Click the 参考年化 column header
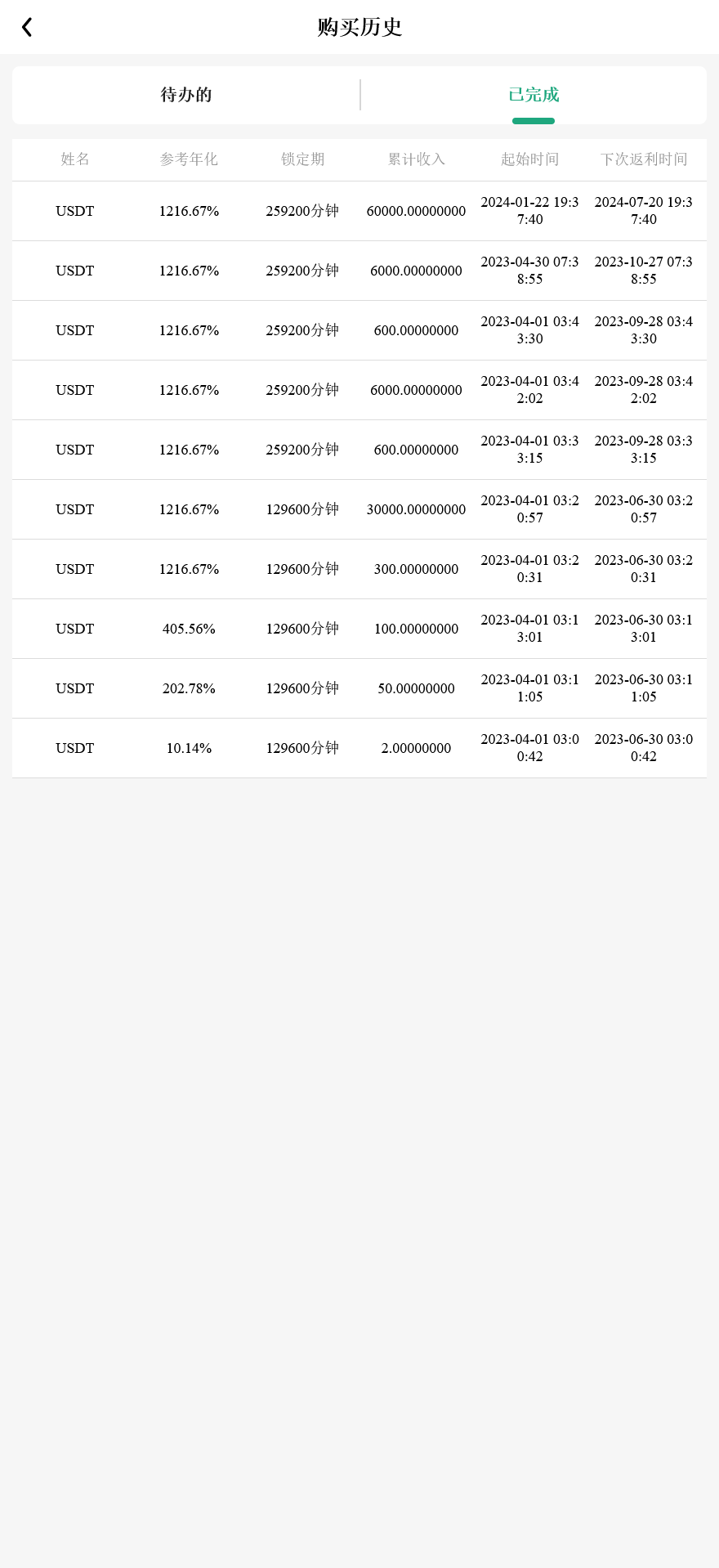The width and height of the screenshot is (719, 1568). [x=189, y=159]
